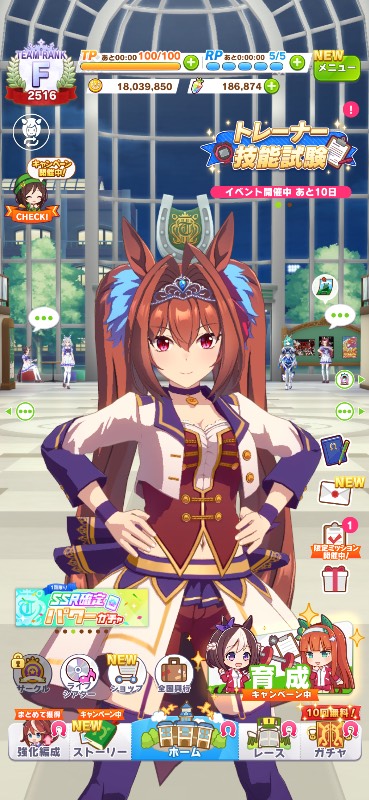The image size is (369, 800).
Task: Open the サークル circle menu
Action: point(32,673)
